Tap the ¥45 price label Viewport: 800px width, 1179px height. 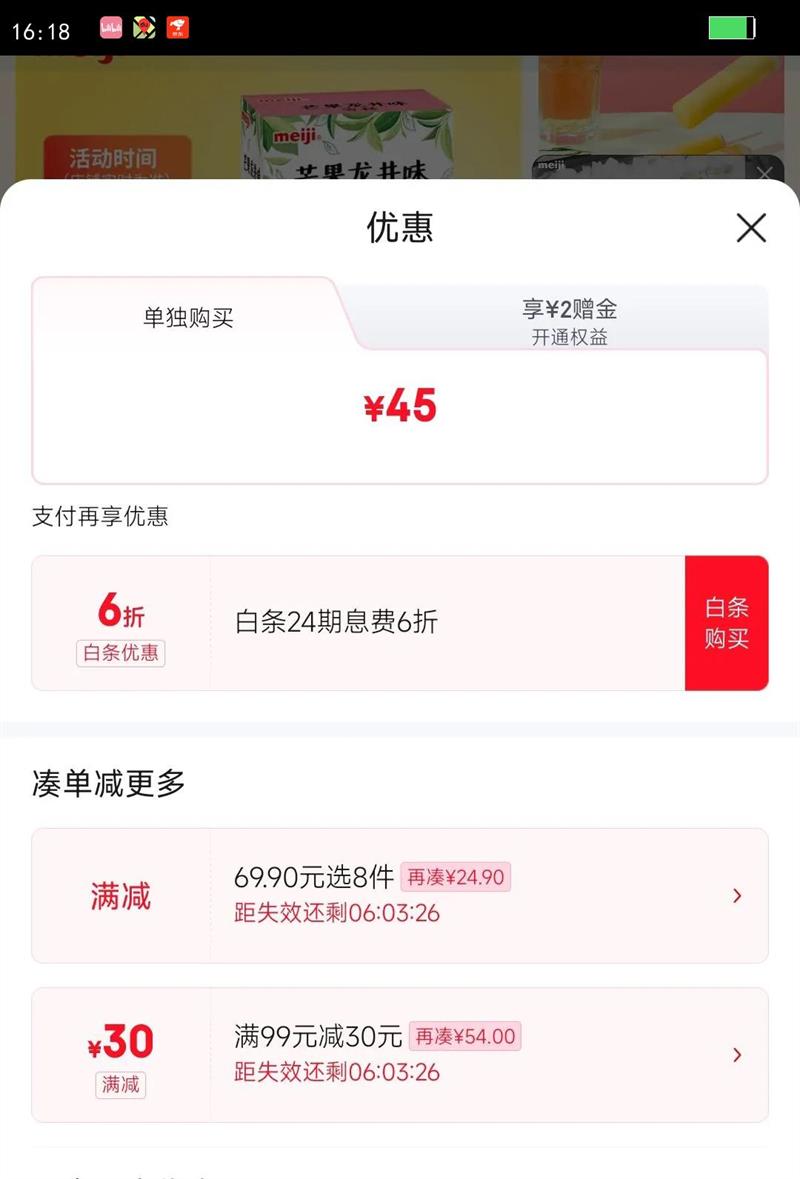pyautogui.click(x=399, y=407)
